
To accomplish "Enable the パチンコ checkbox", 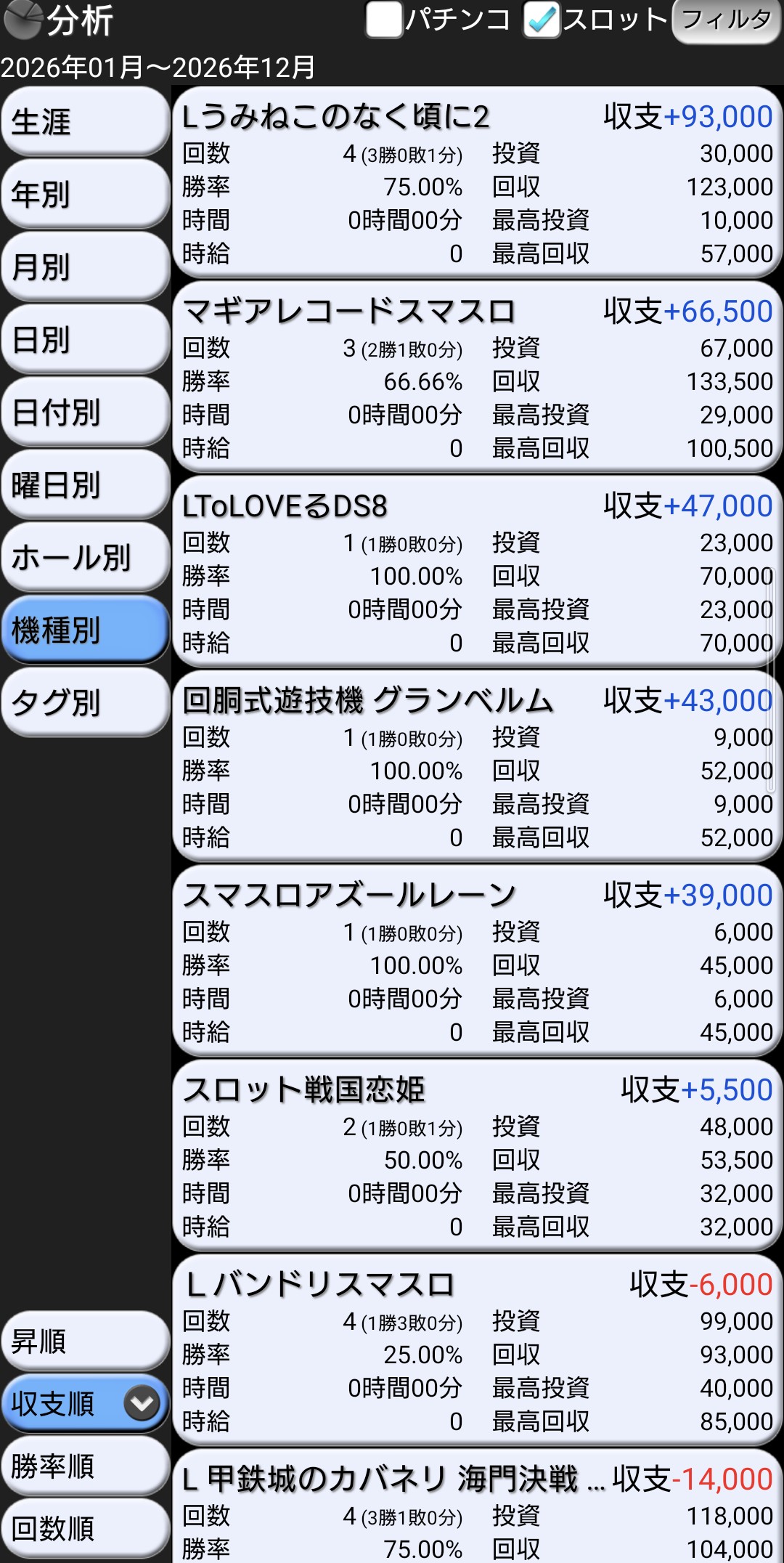I will point(384,20).
